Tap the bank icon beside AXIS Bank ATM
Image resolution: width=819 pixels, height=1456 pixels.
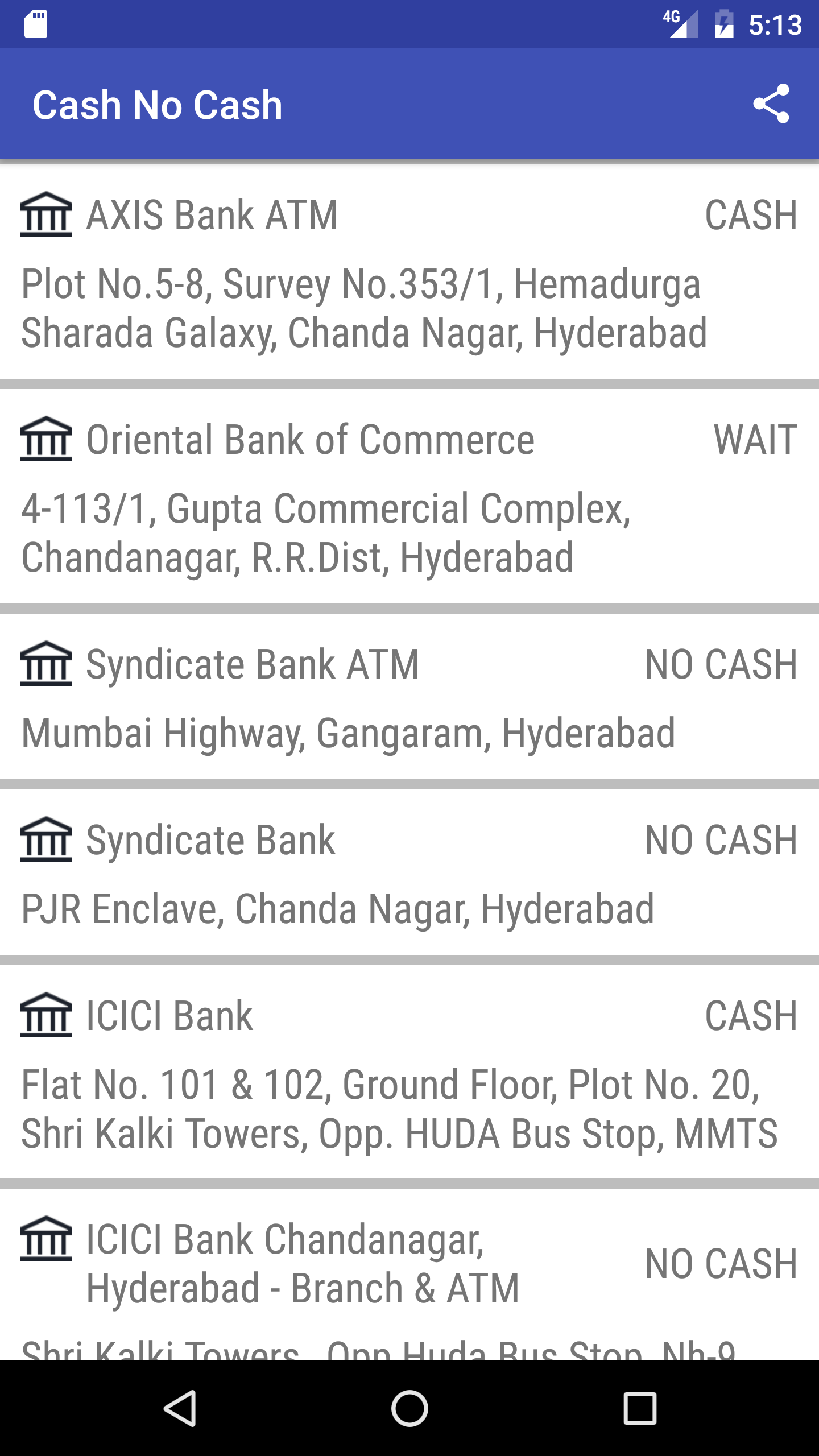point(46,214)
